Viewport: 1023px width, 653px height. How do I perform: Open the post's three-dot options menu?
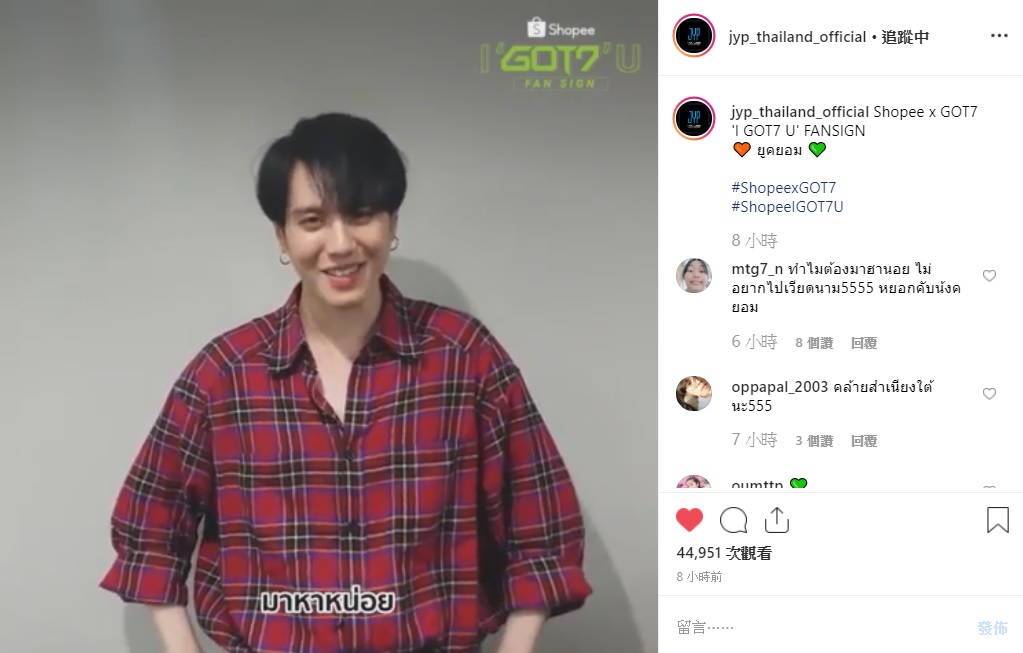click(999, 36)
